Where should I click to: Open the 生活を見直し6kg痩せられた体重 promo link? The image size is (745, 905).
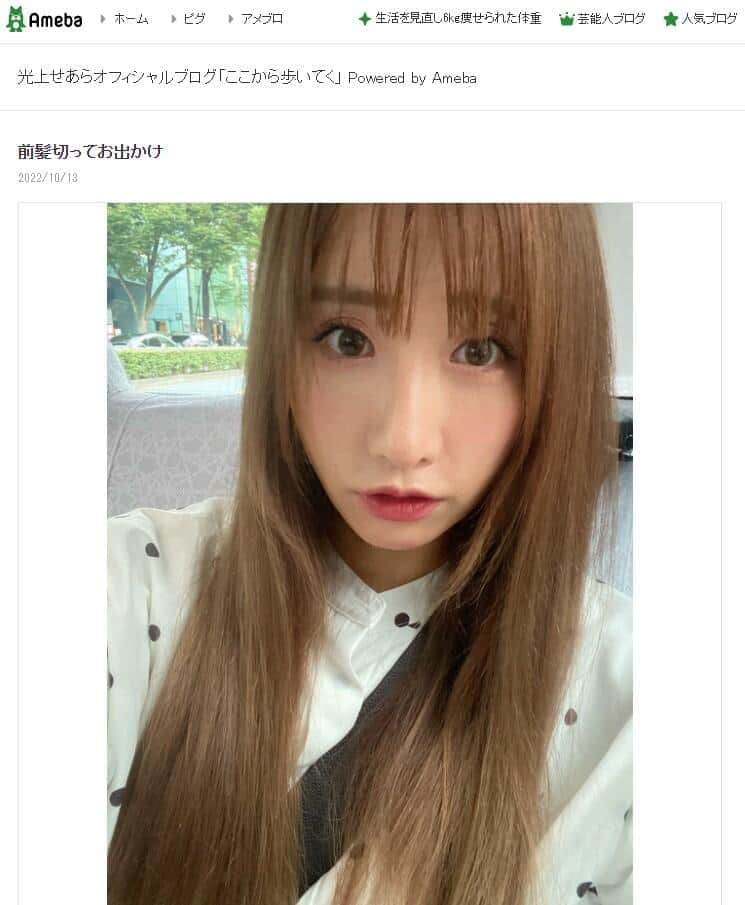[x=458, y=19]
